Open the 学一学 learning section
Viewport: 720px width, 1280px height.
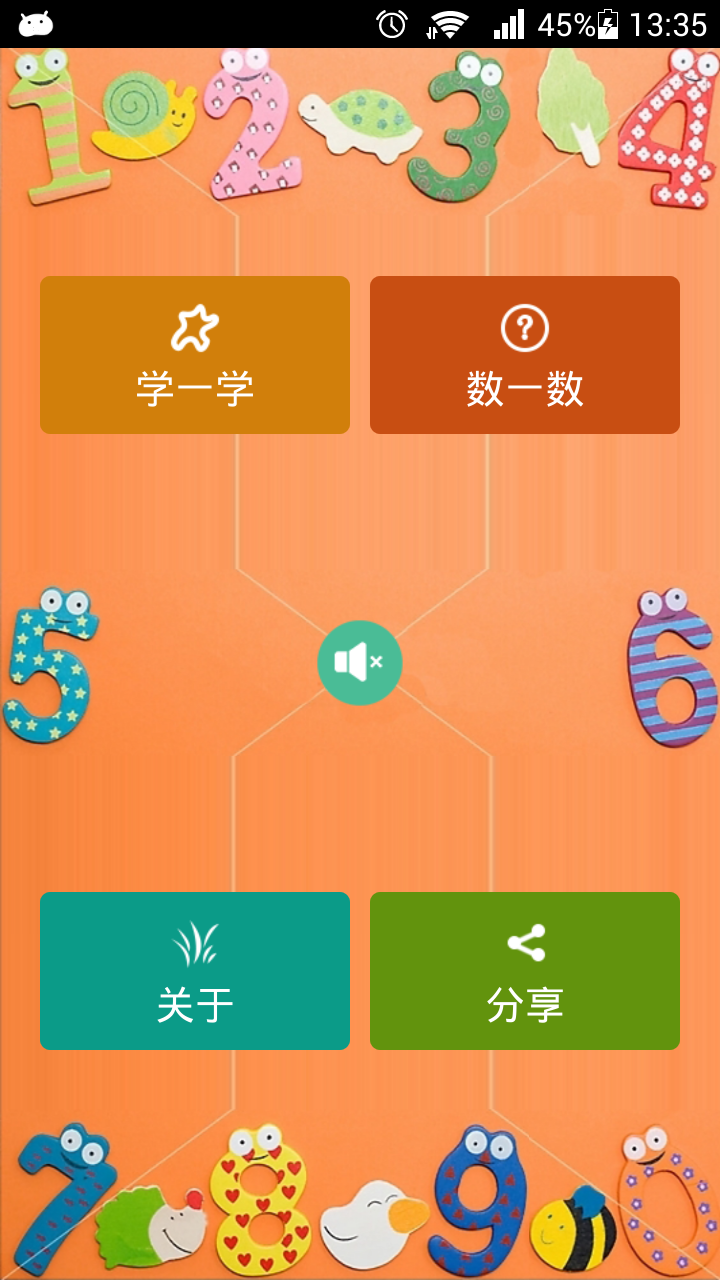(x=195, y=355)
